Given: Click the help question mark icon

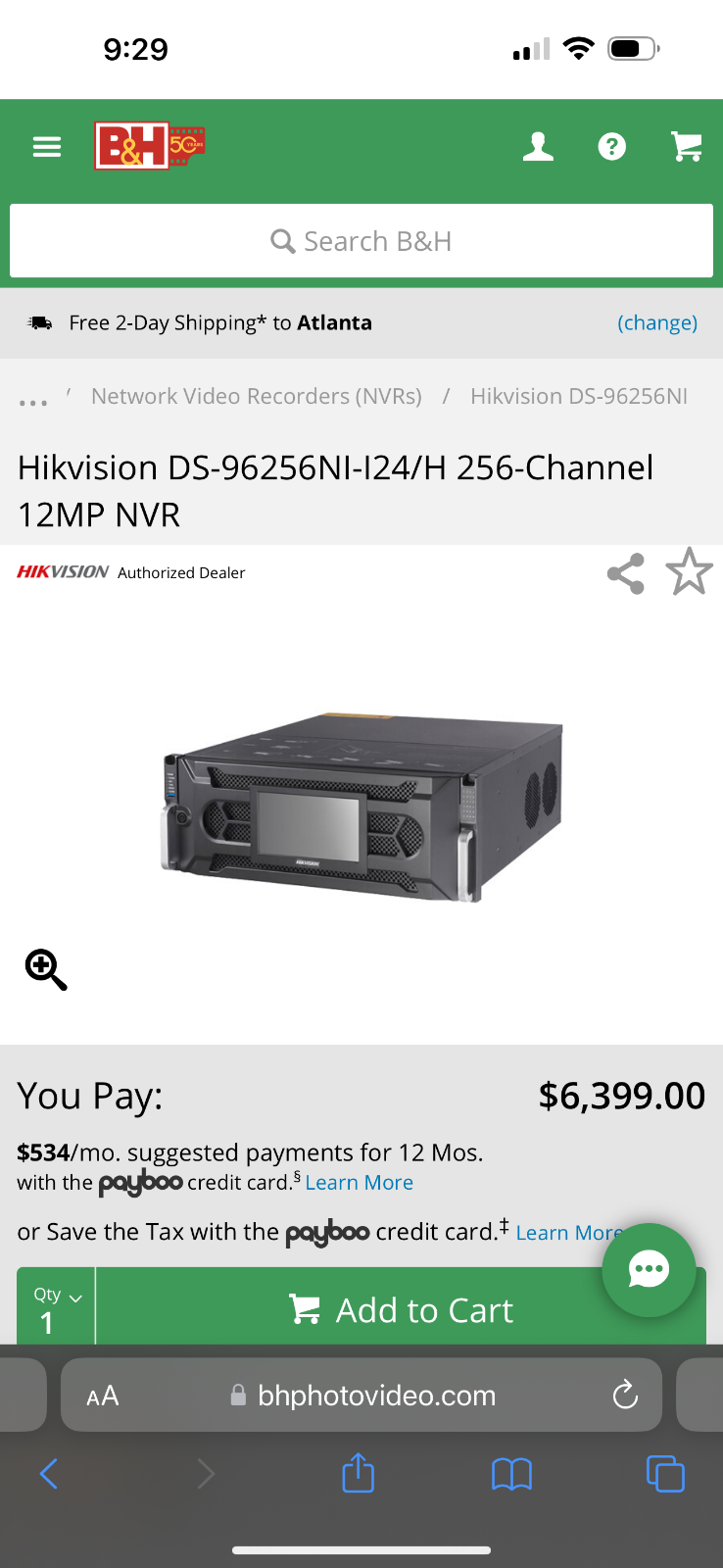Looking at the screenshot, I should (611, 146).
